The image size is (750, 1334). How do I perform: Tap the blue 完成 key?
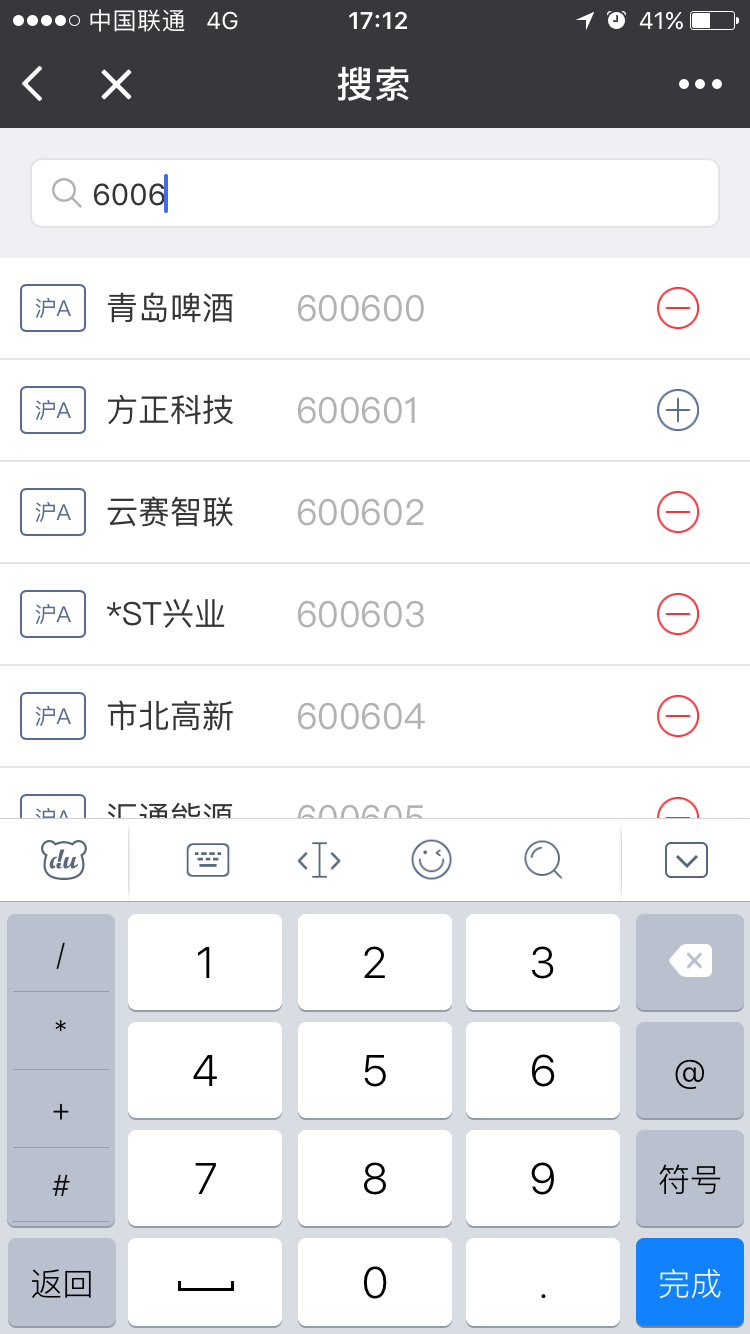(690, 1283)
